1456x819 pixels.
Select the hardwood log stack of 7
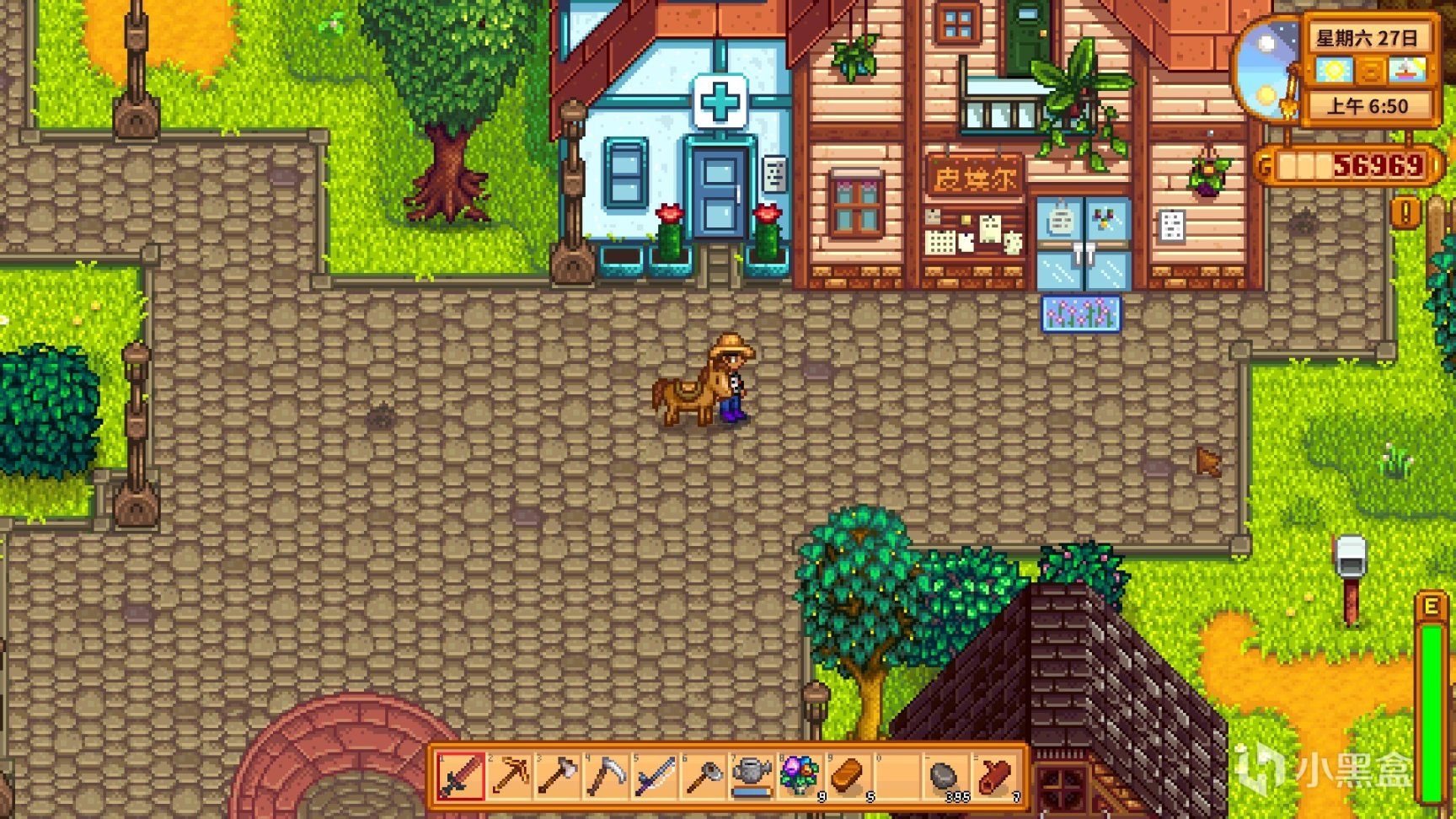point(994,775)
